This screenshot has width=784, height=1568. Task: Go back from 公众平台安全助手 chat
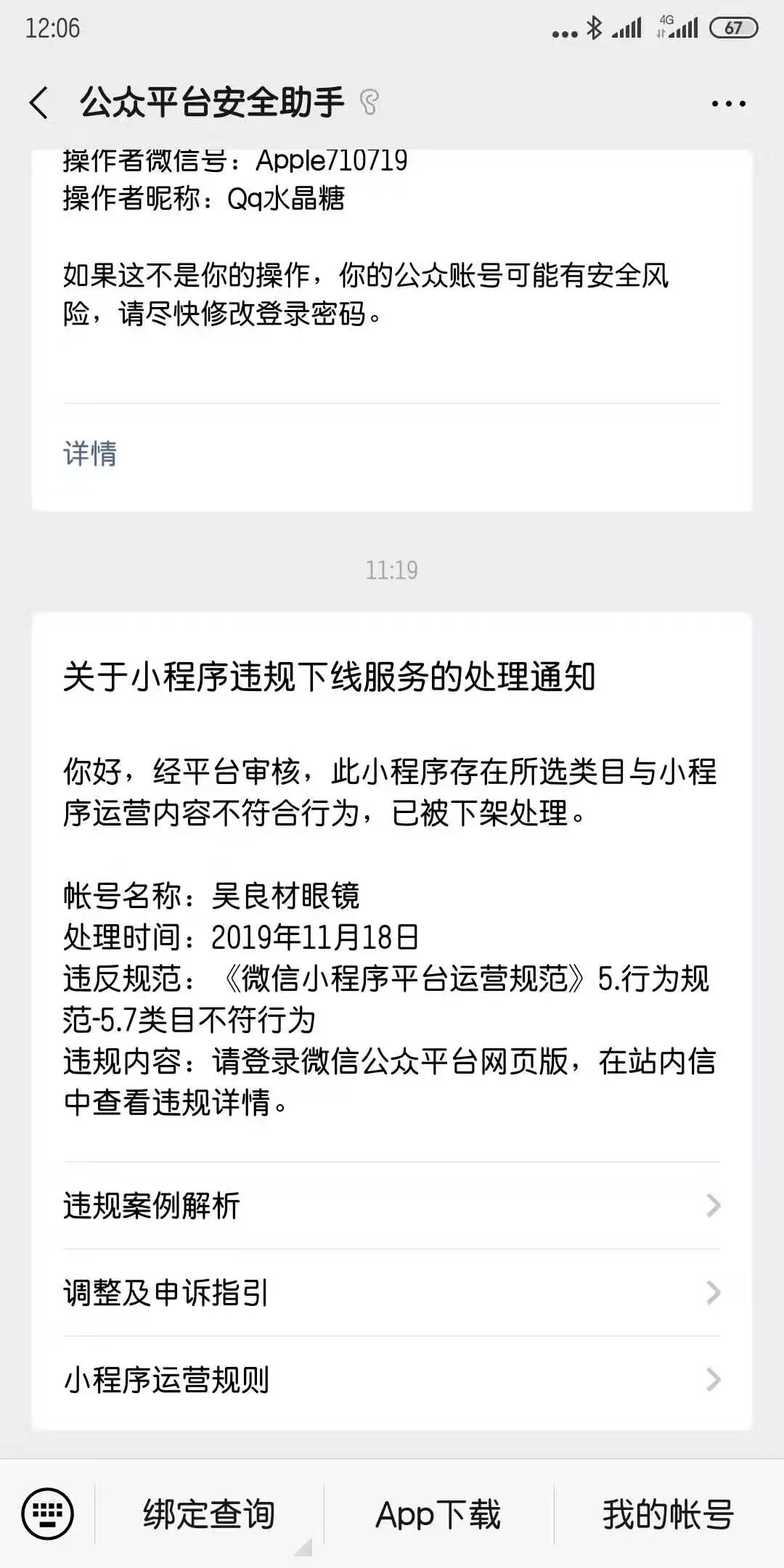40,102
